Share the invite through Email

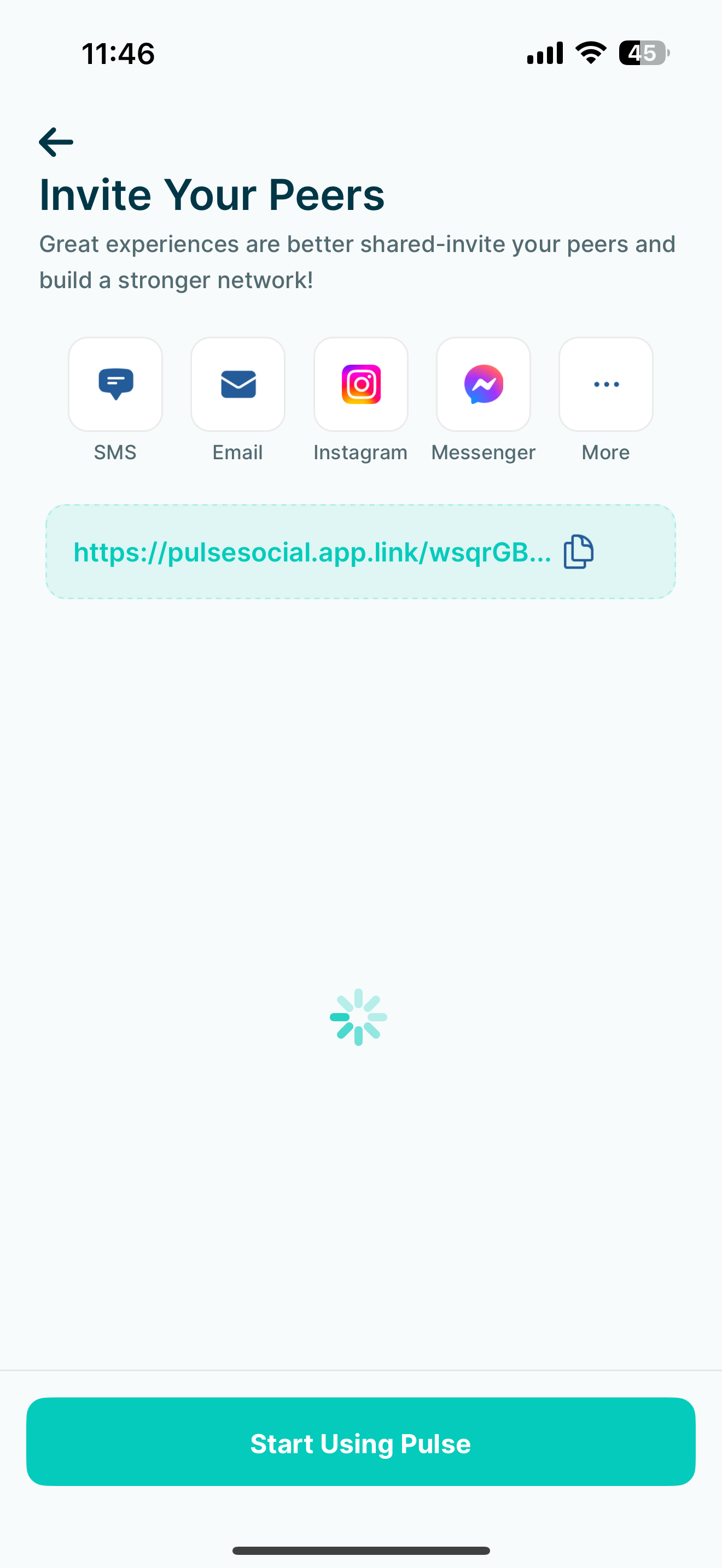(x=238, y=385)
